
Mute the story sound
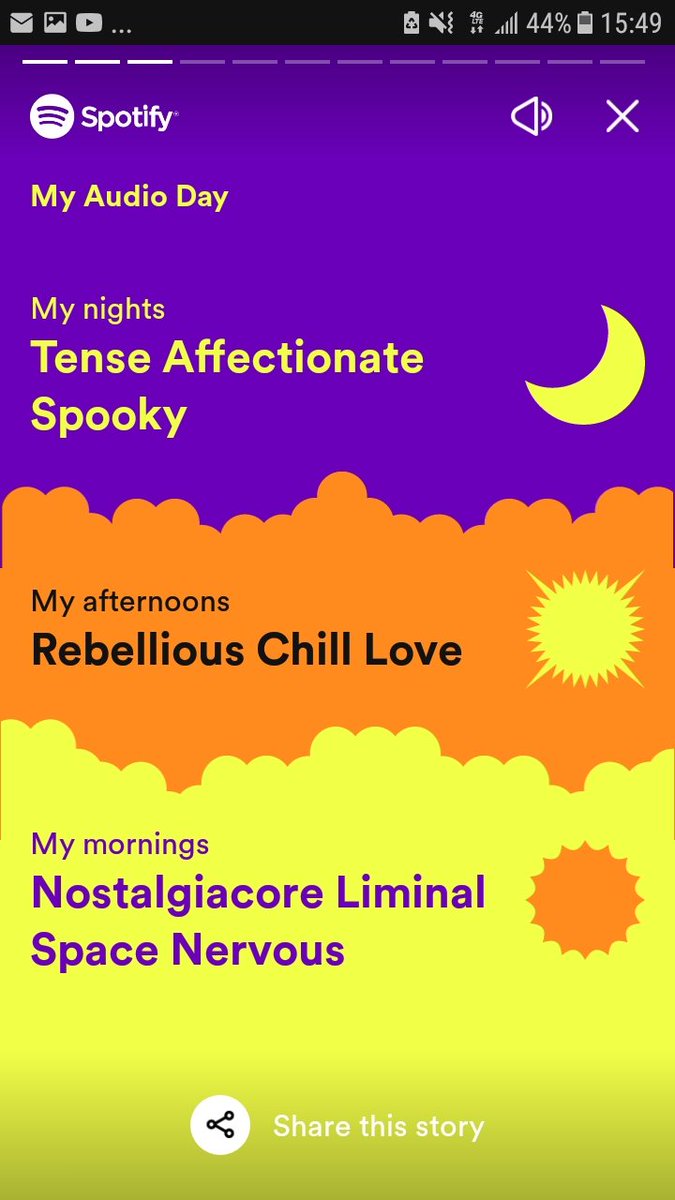531,118
